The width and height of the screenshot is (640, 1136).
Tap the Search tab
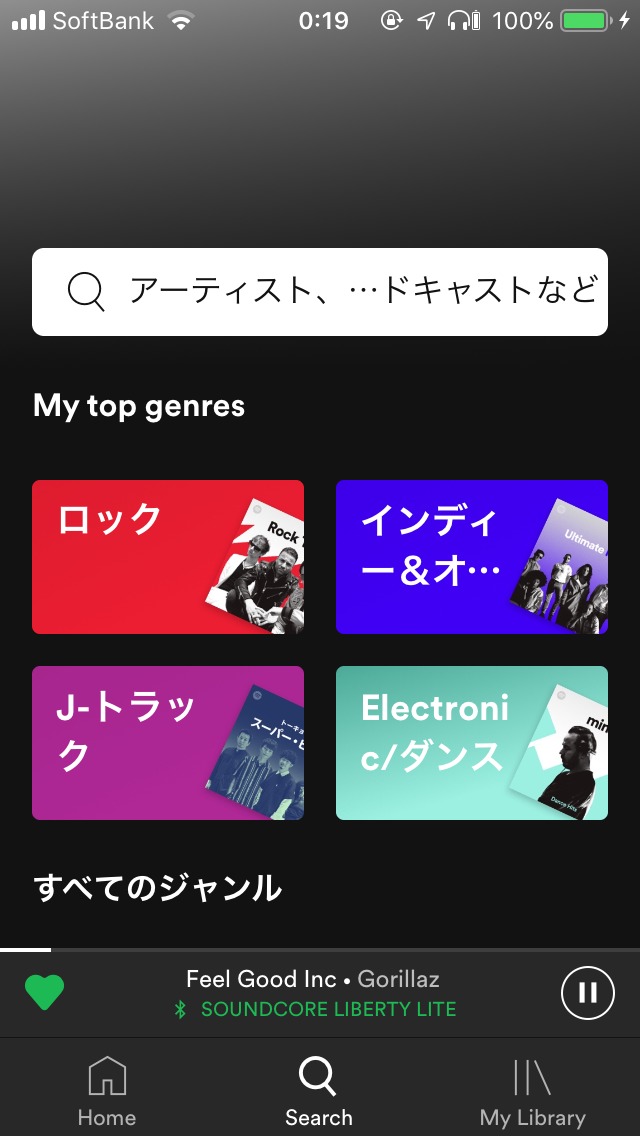[319, 1091]
